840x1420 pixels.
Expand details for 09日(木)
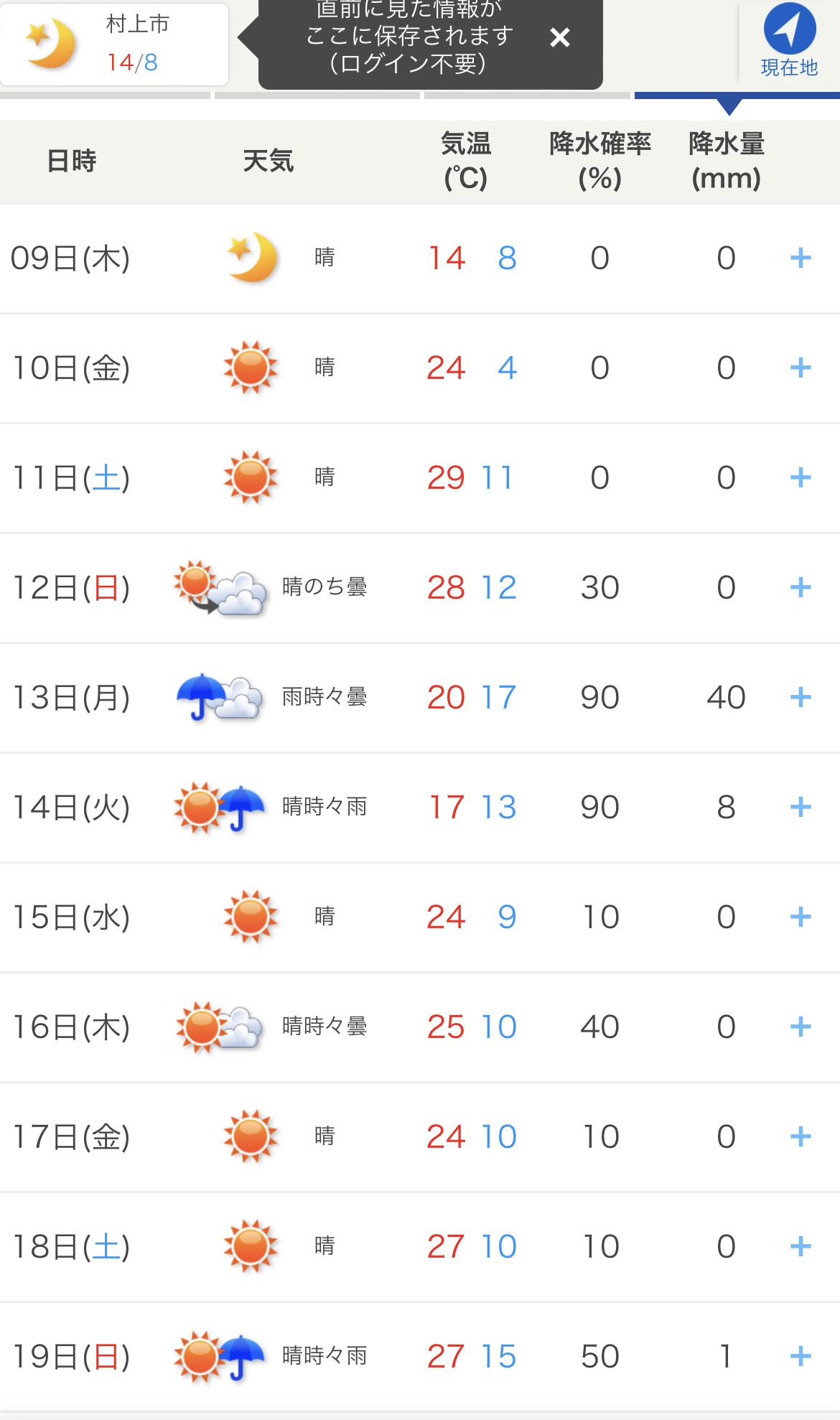800,258
